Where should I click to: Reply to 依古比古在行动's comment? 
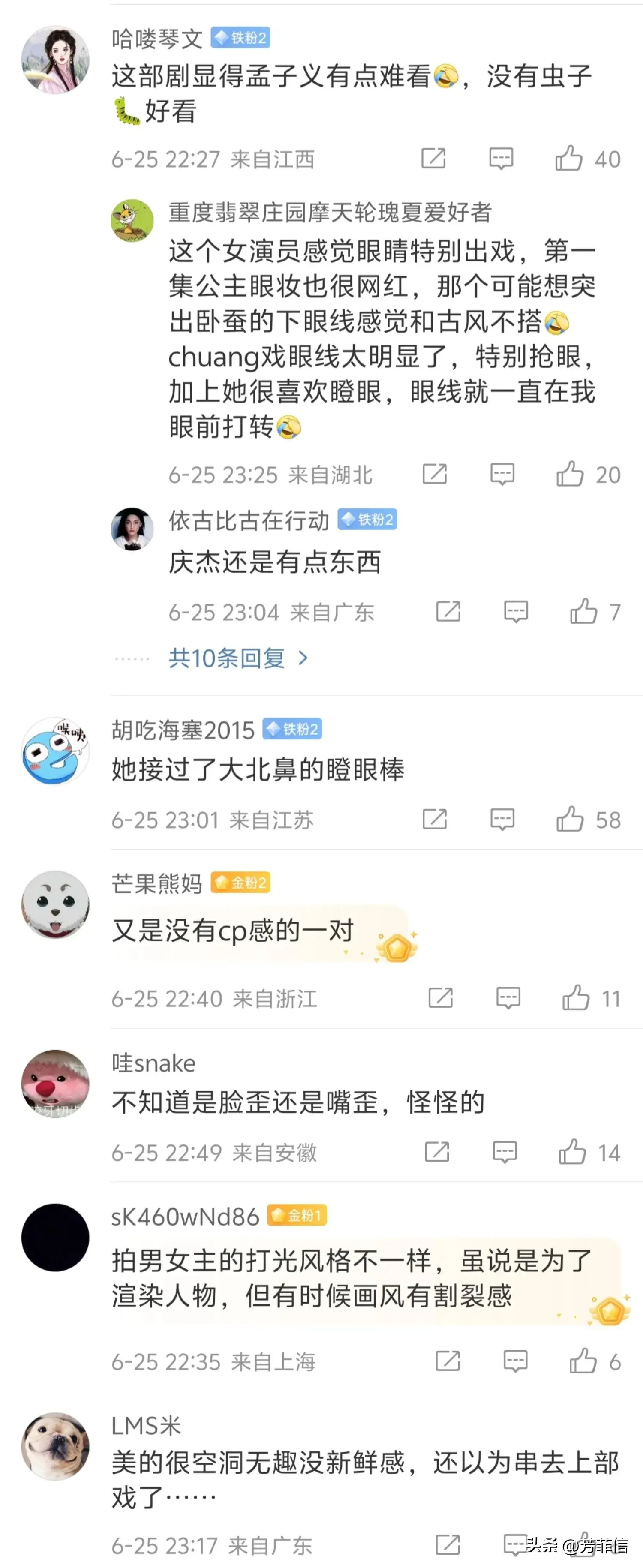tap(516, 612)
